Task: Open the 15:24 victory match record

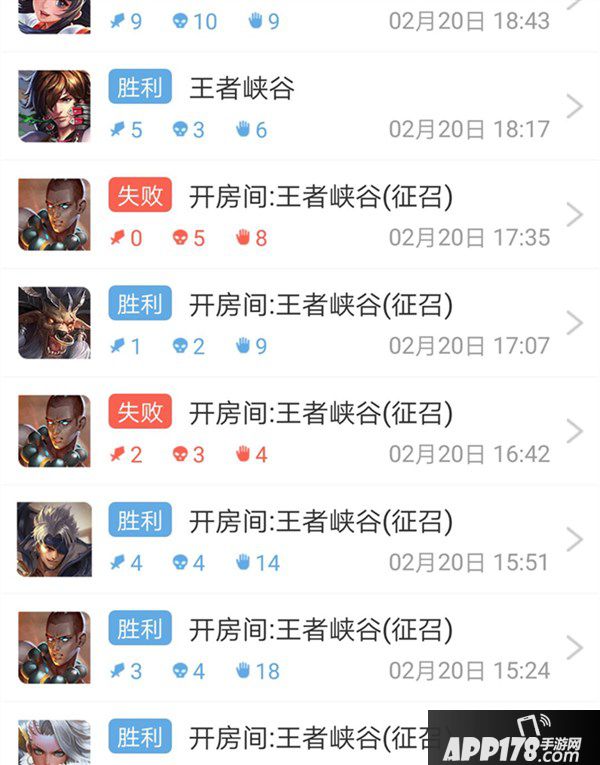Action: point(300,648)
